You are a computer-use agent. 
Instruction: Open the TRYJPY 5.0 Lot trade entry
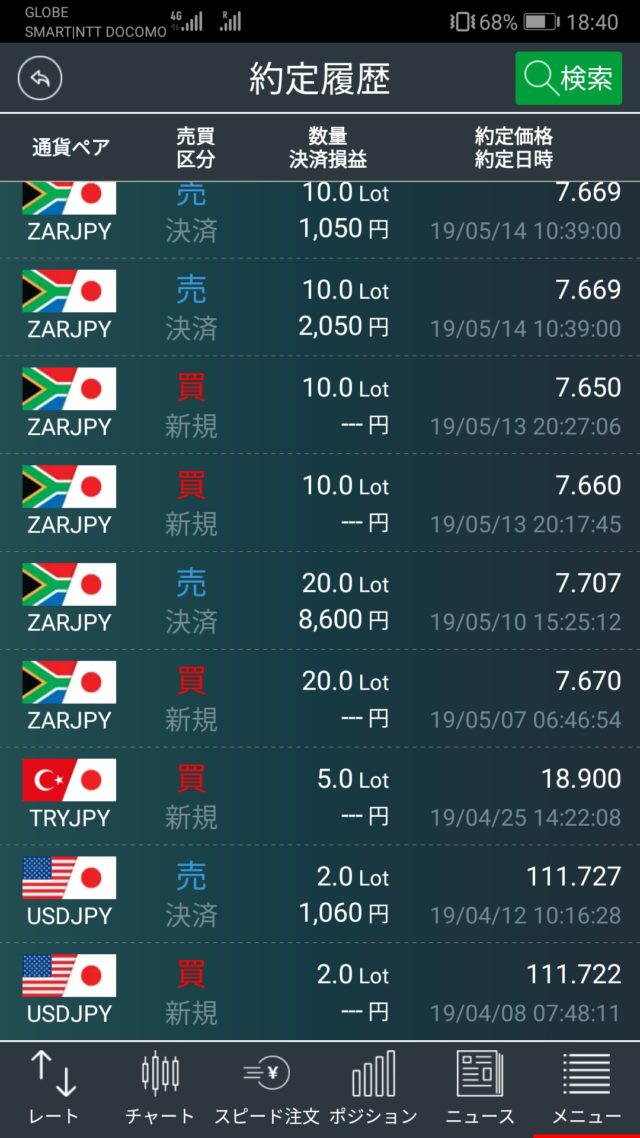click(320, 797)
